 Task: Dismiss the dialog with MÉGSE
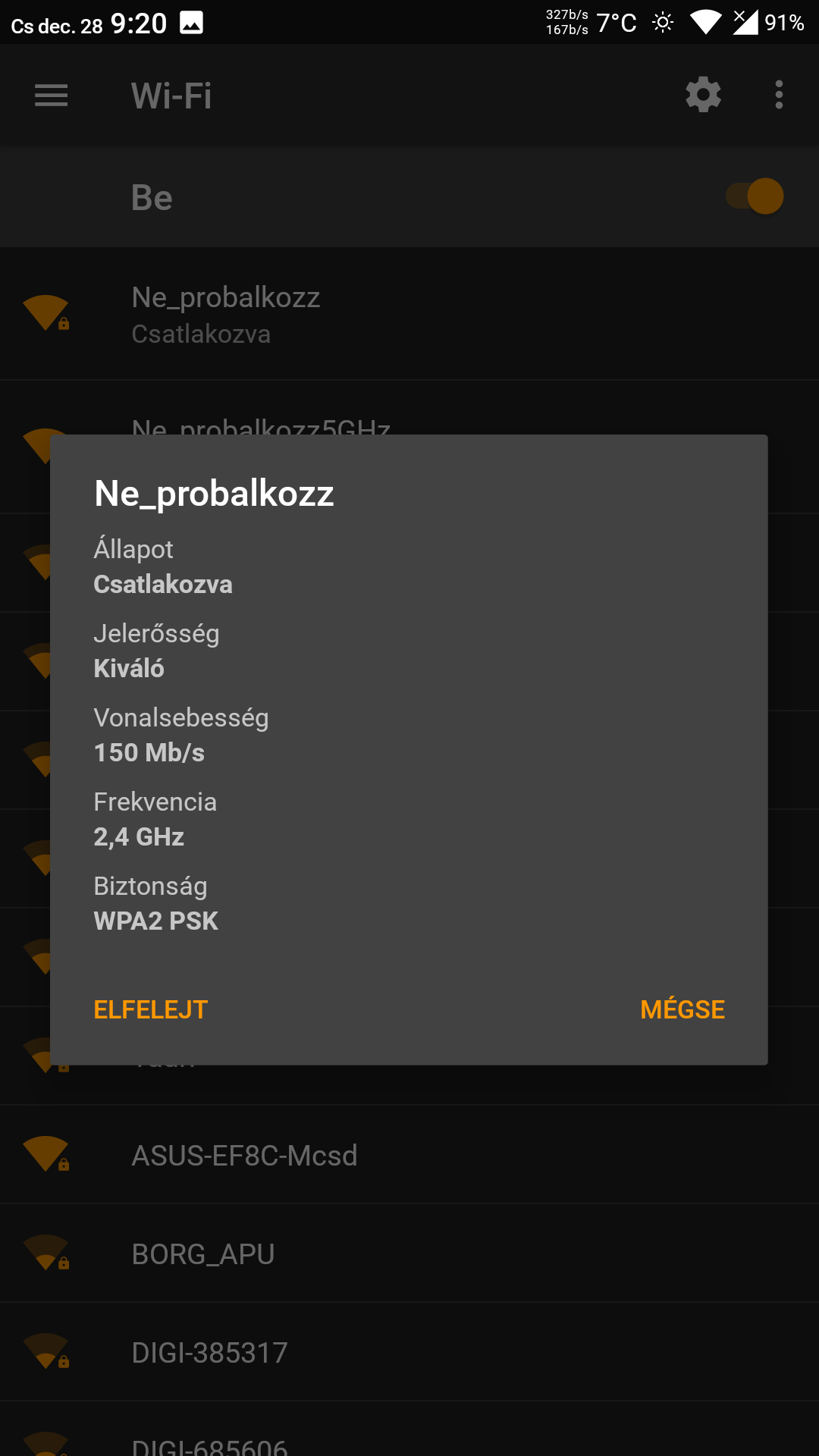point(682,1009)
